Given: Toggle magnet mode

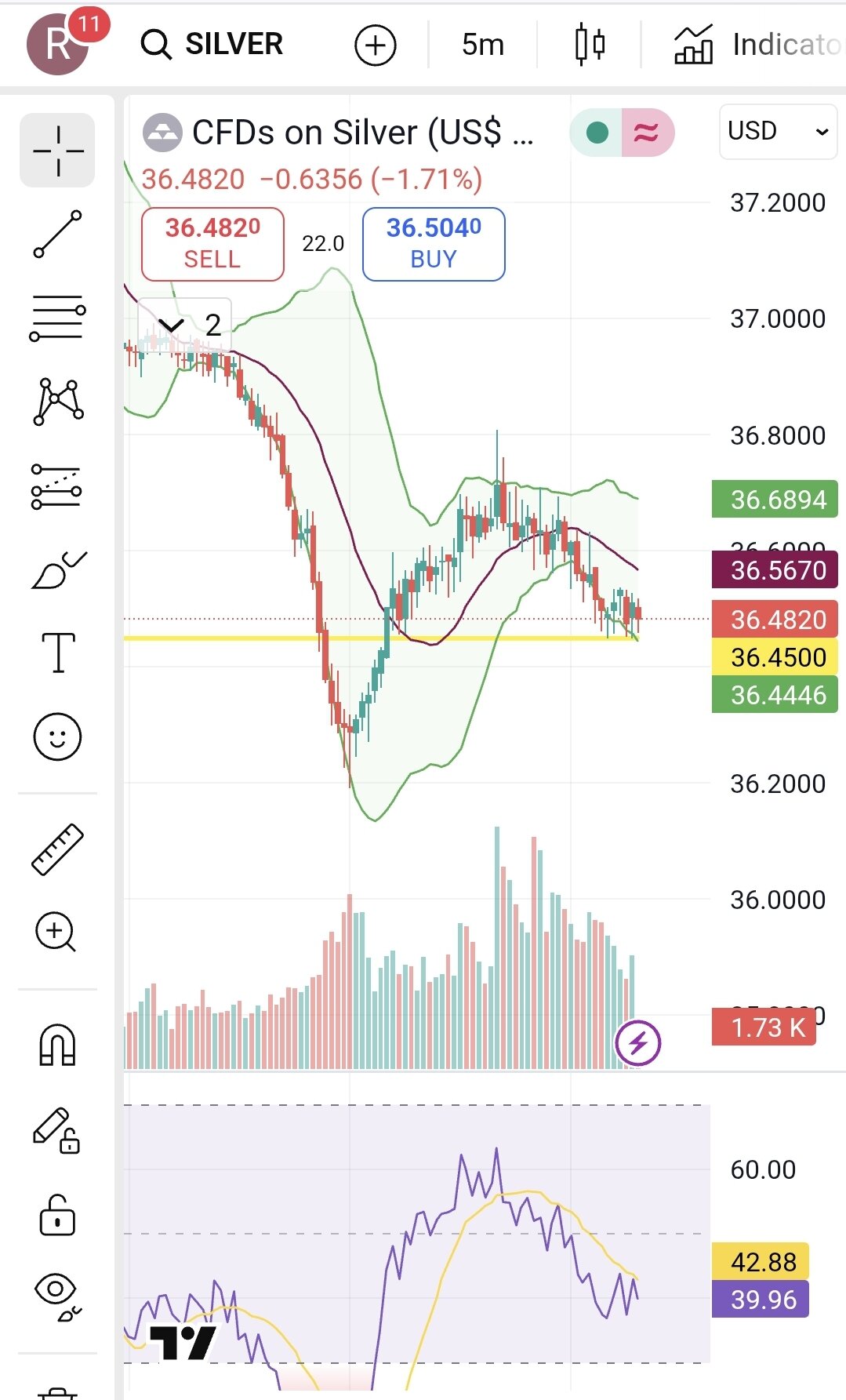Looking at the screenshot, I should click(57, 1045).
